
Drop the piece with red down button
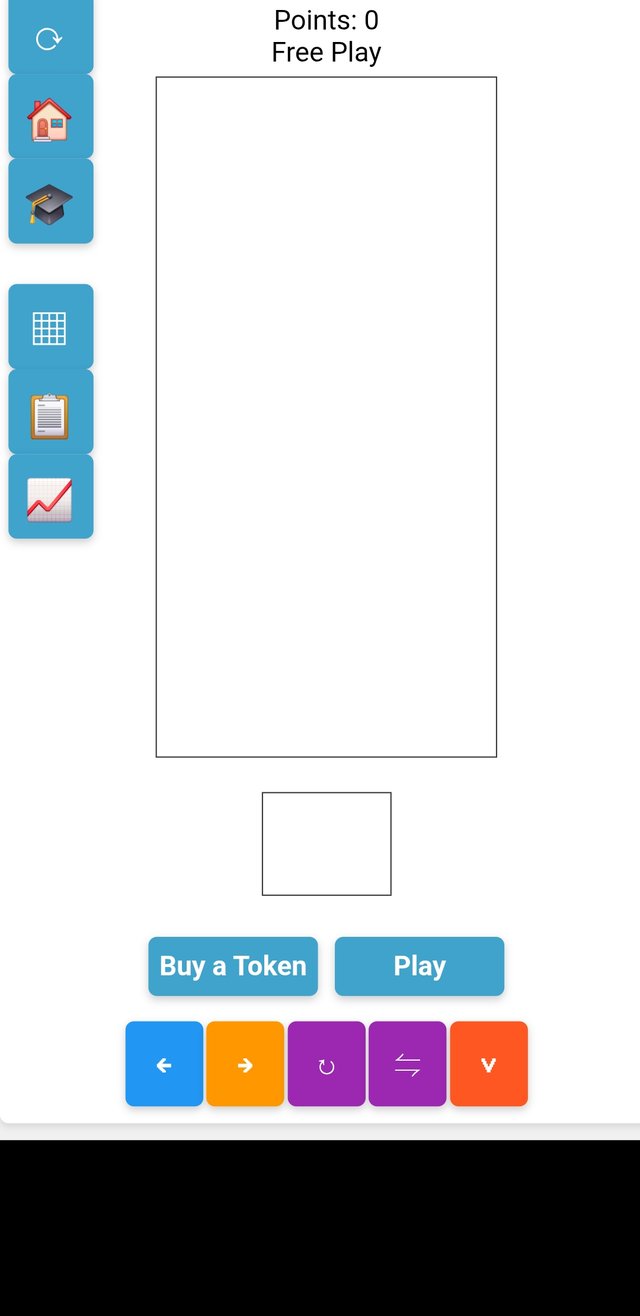click(488, 1064)
